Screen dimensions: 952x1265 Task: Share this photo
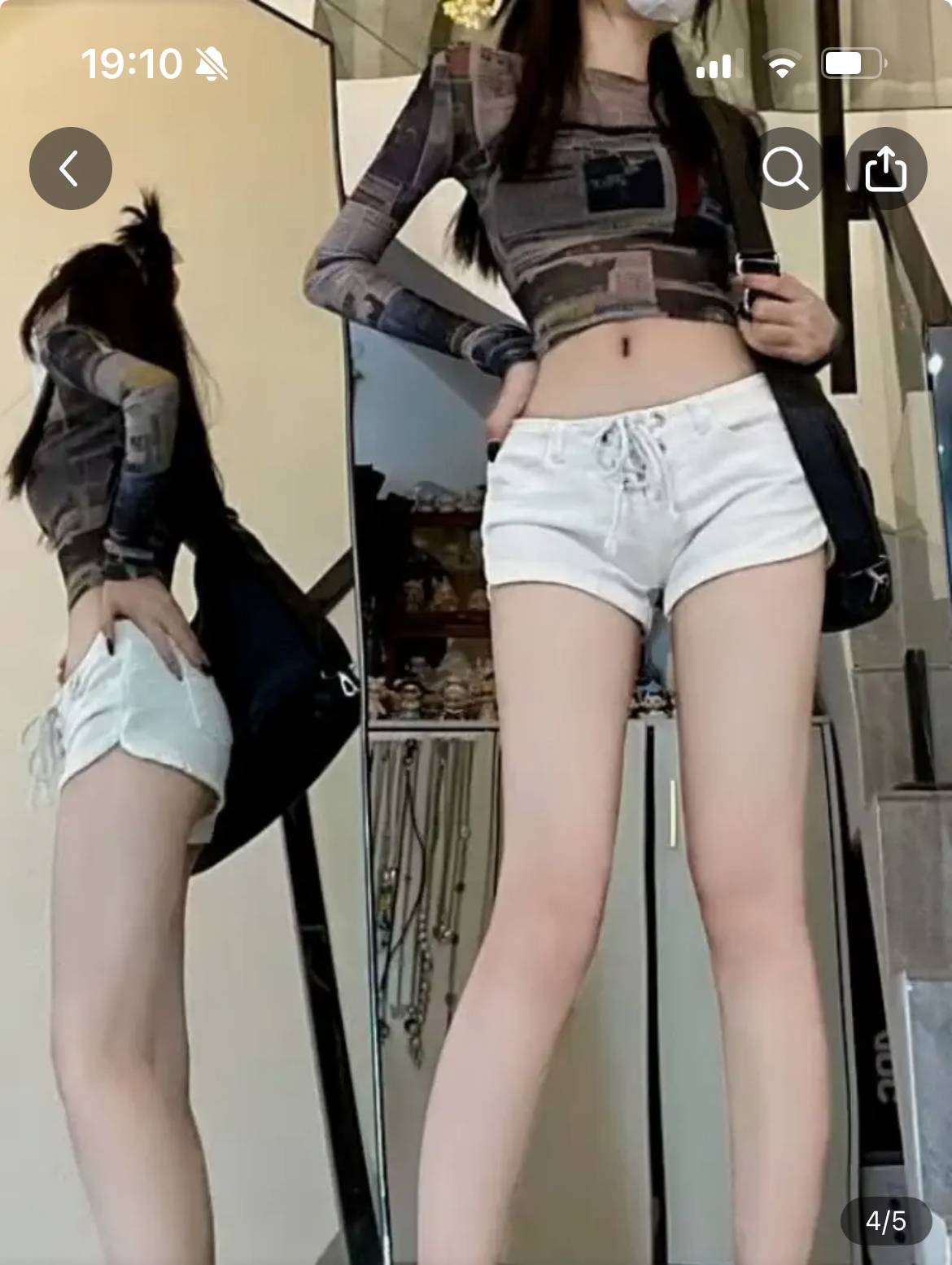(885, 169)
